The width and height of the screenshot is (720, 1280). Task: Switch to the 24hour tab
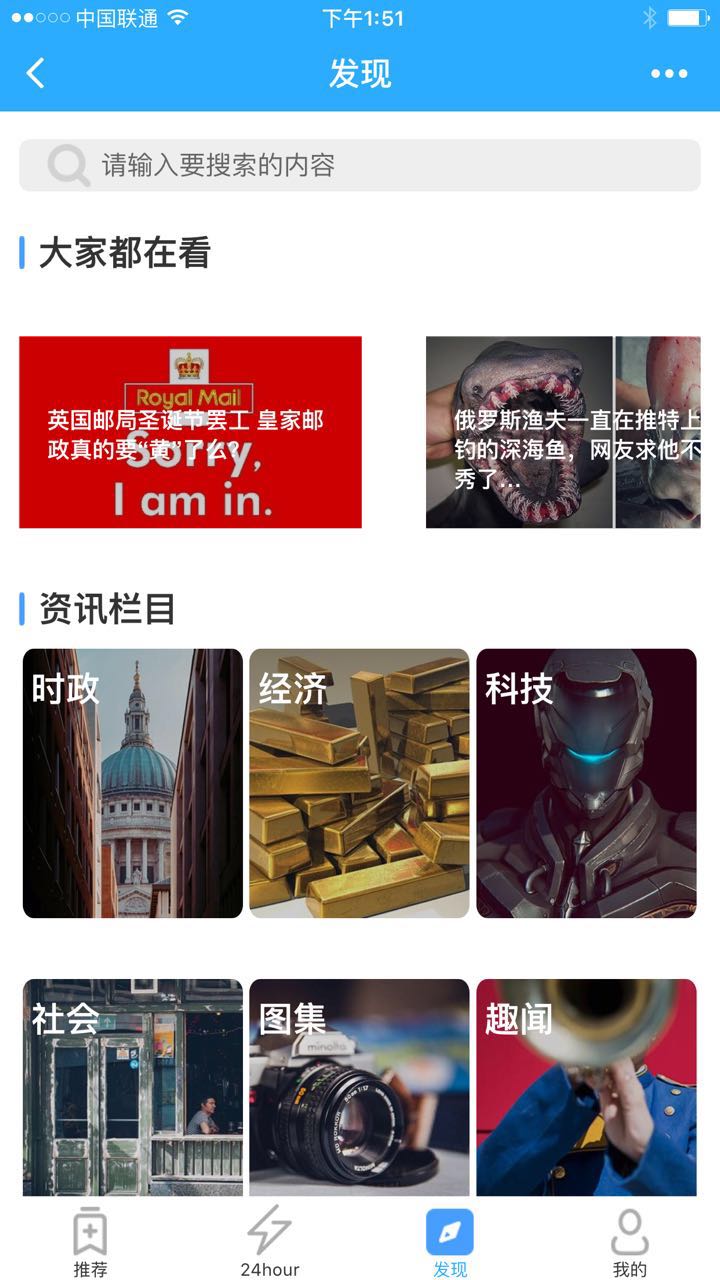(270, 1243)
